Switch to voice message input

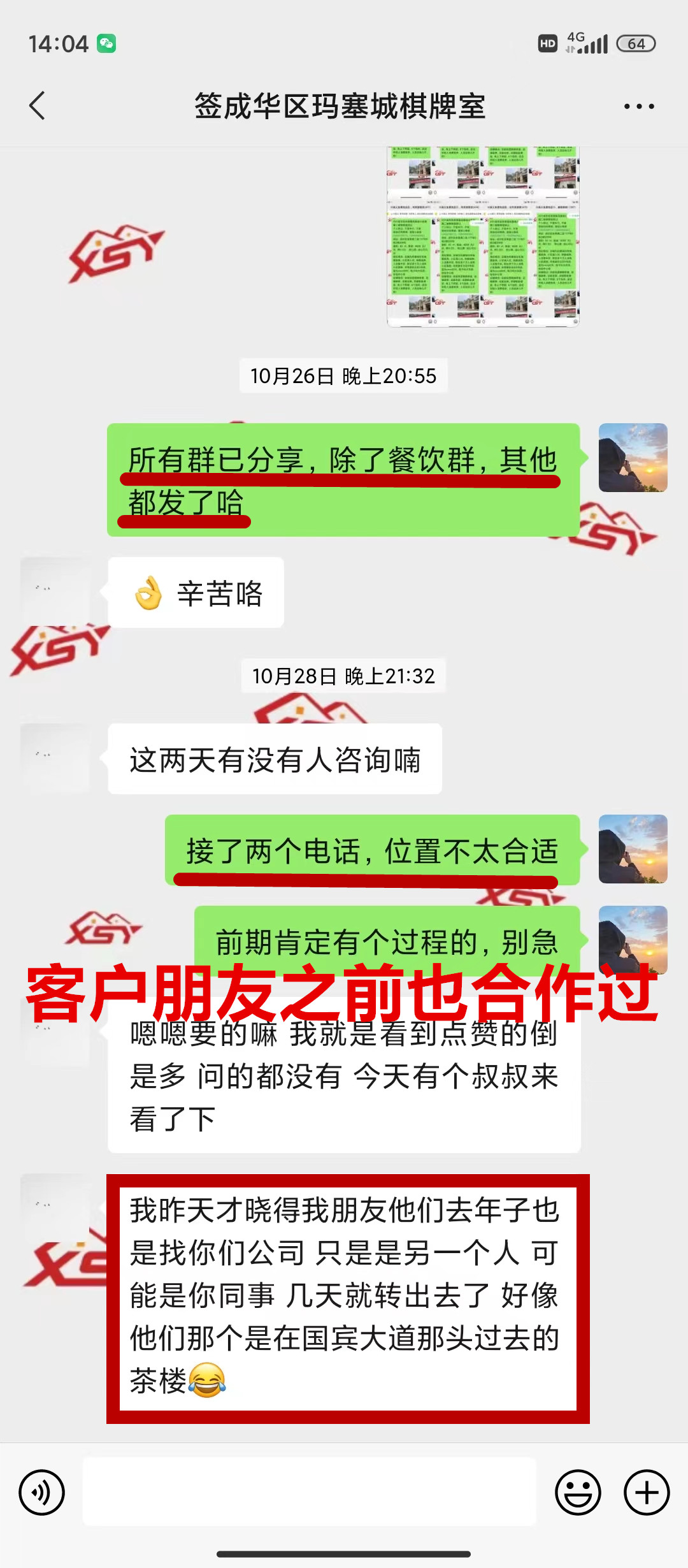(42, 1492)
